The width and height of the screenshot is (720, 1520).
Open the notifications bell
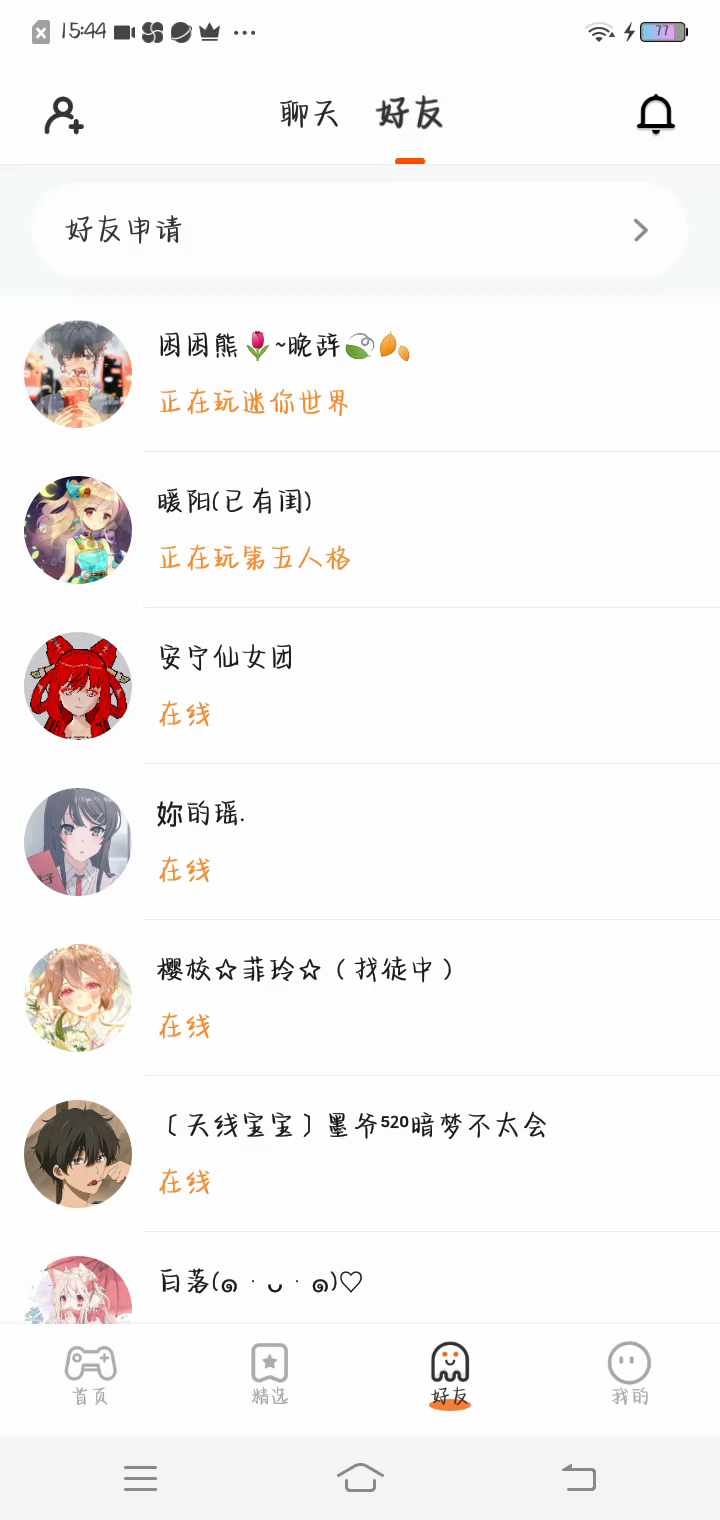click(x=656, y=115)
